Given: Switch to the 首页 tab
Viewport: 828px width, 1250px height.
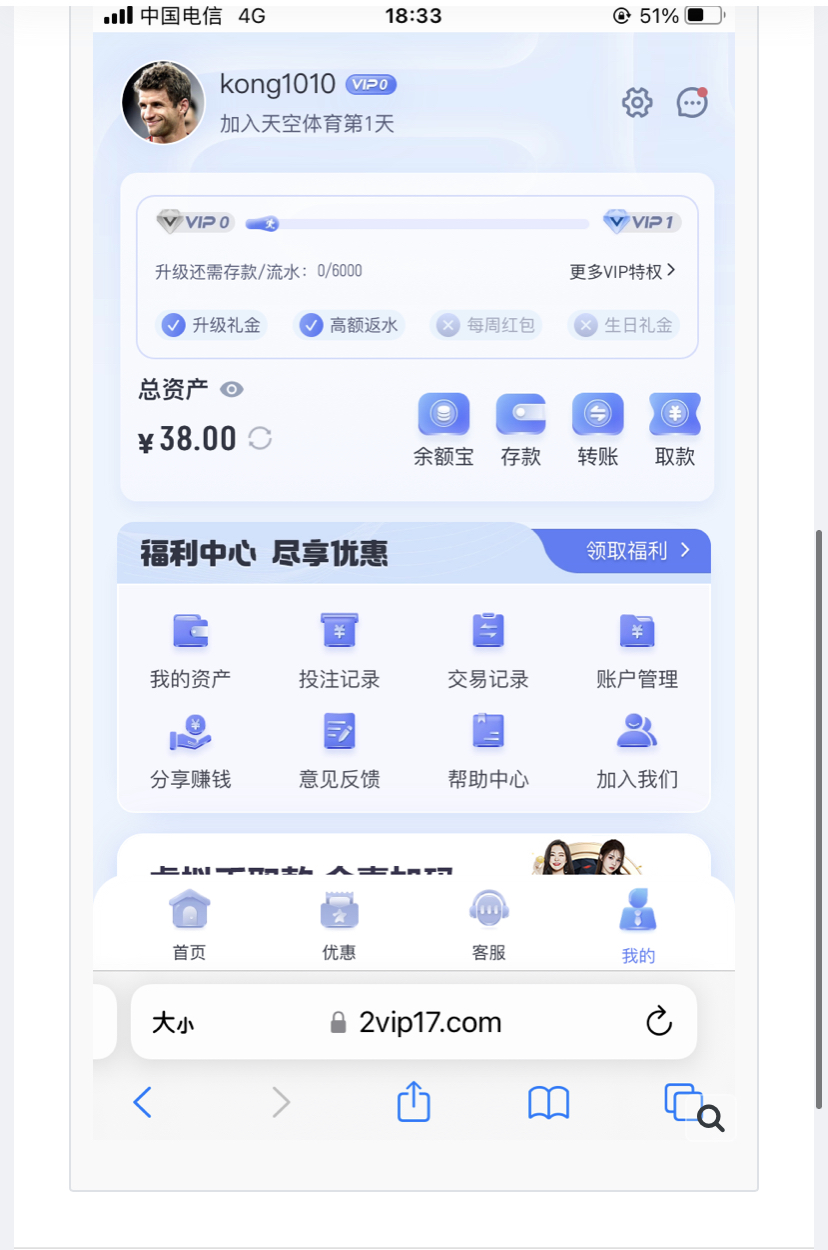Looking at the screenshot, I should [189, 925].
